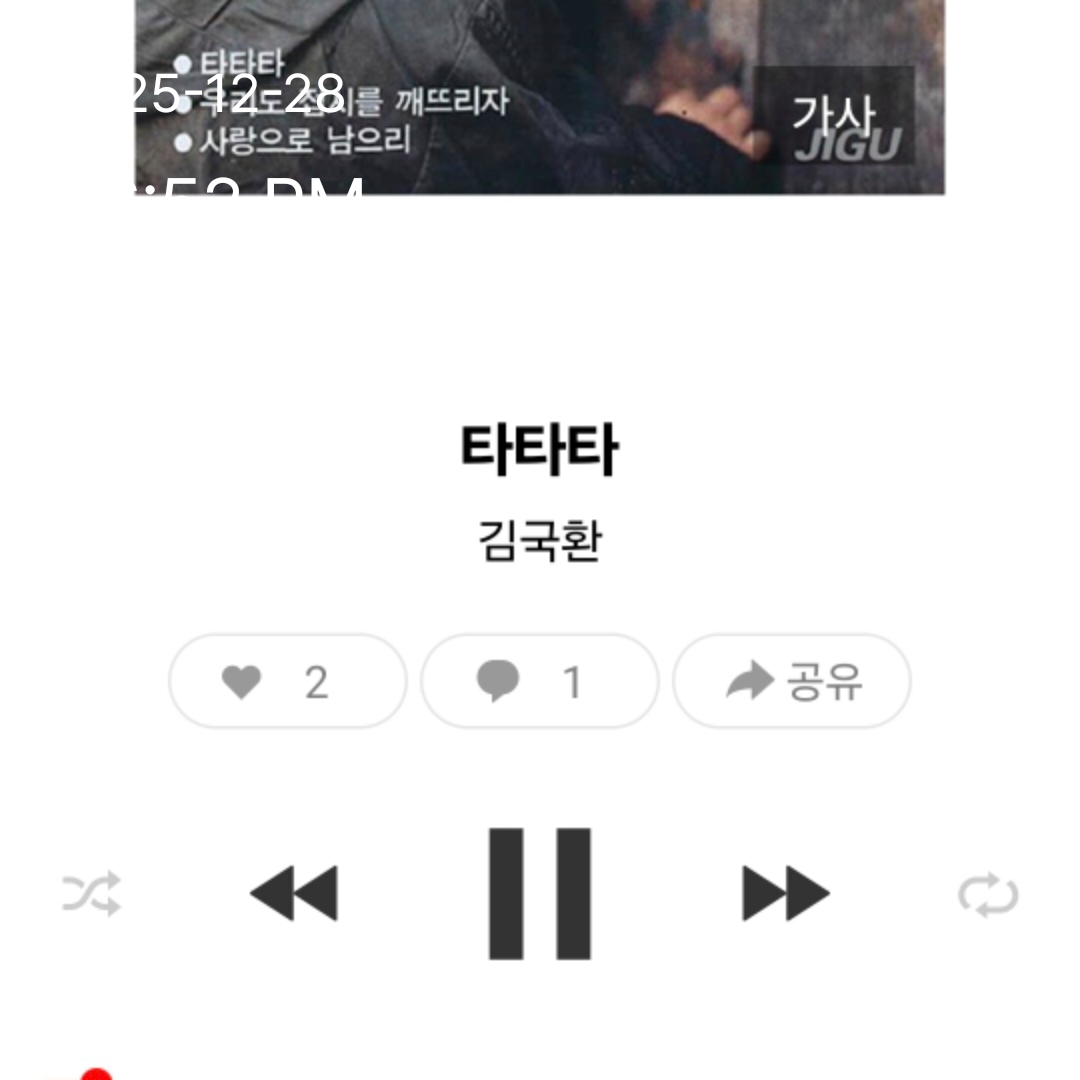Toggle shuffle playback

(x=92, y=893)
